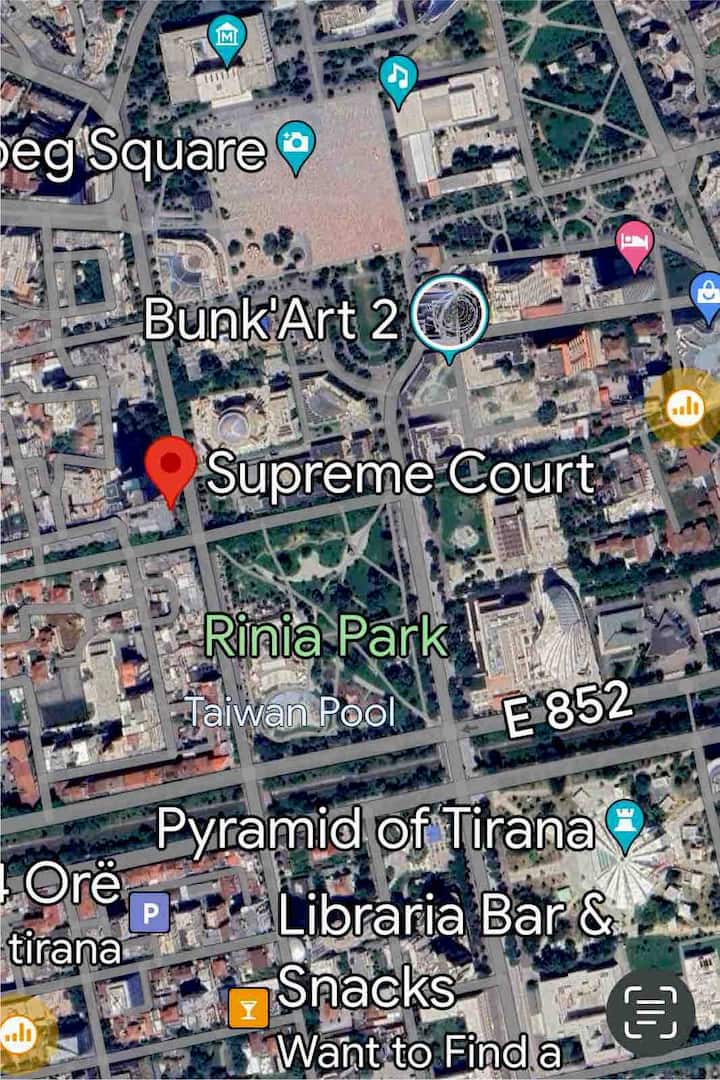720x1080 pixels.
Task: Select the Rinia Park label
Action: [326, 637]
